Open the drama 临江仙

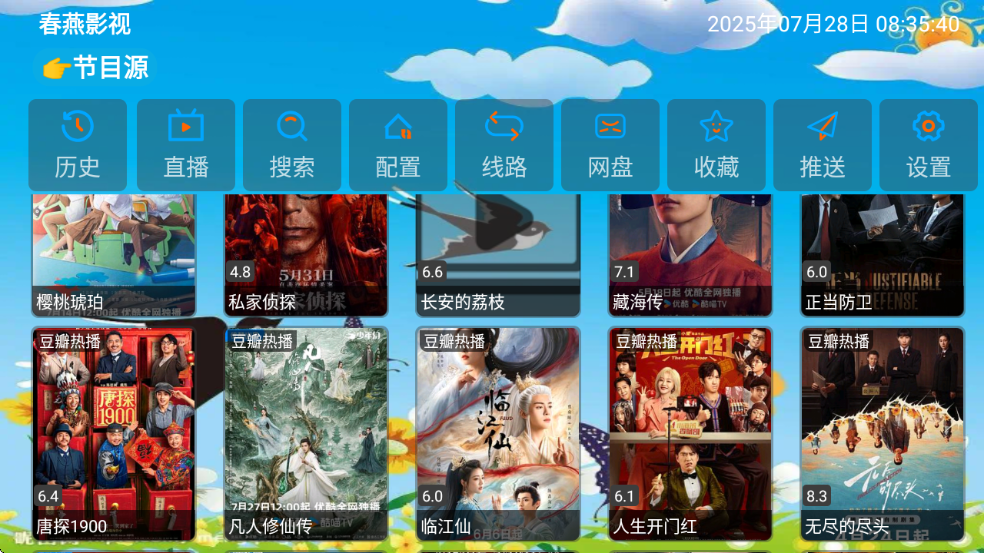coord(498,433)
